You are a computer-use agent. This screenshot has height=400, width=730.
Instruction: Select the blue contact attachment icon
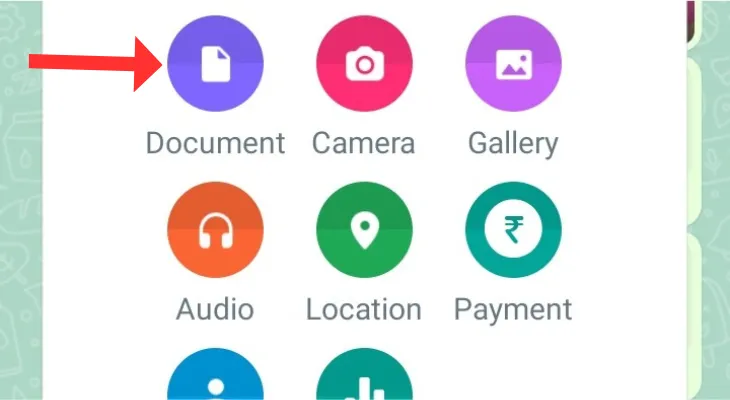coord(215,378)
